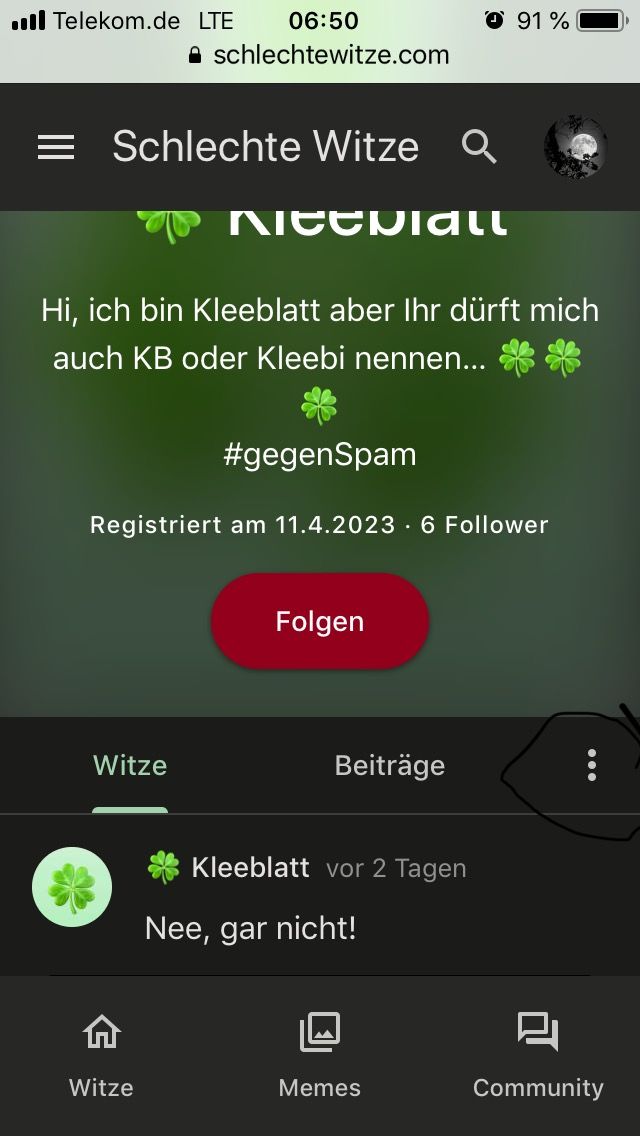Open Memes in the bottom navigation
This screenshot has width=640, height=1136.
pyautogui.click(x=320, y=1055)
